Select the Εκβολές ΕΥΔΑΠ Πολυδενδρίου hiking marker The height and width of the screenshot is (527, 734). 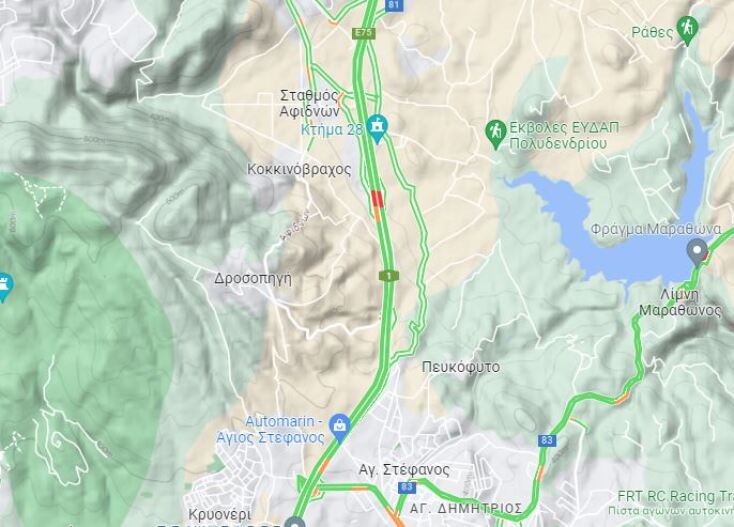(494, 130)
